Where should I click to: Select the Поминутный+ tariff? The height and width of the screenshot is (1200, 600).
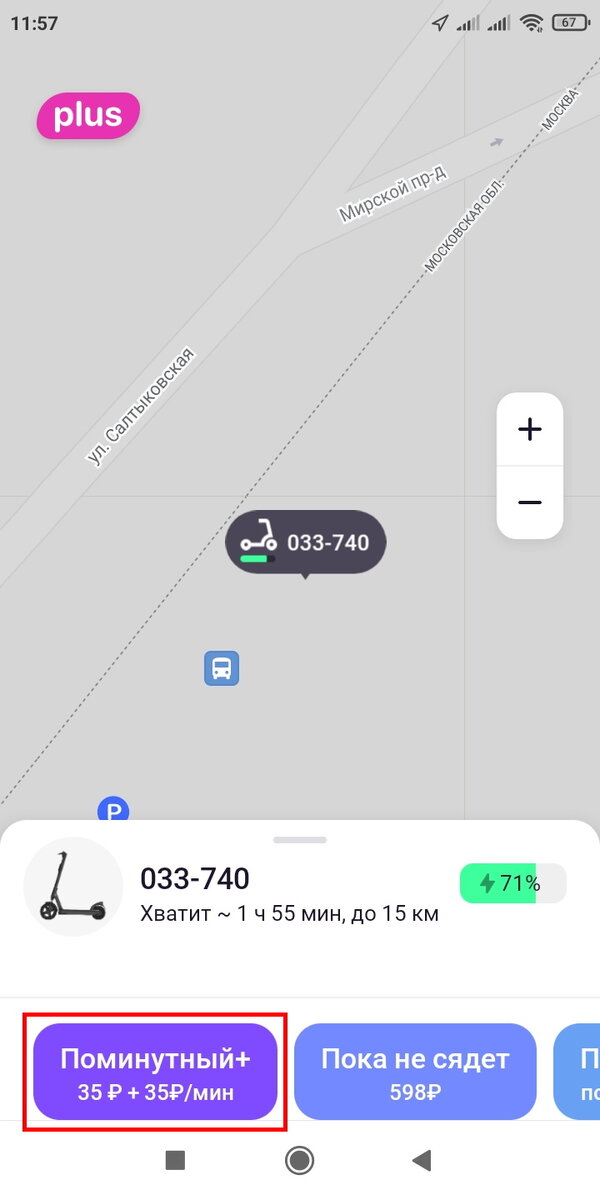[x=155, y=1072]
